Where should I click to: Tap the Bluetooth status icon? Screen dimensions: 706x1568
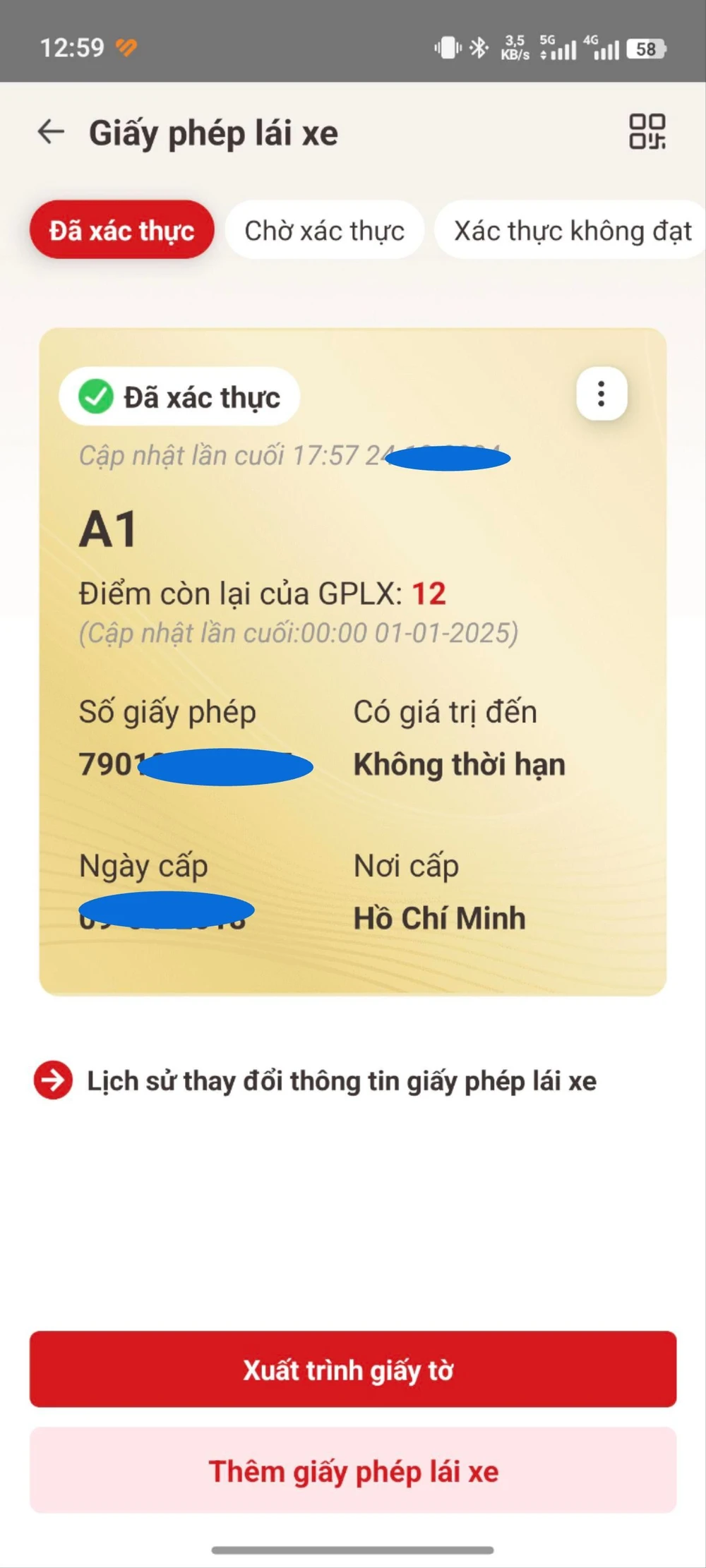click(x=477, y=47)
